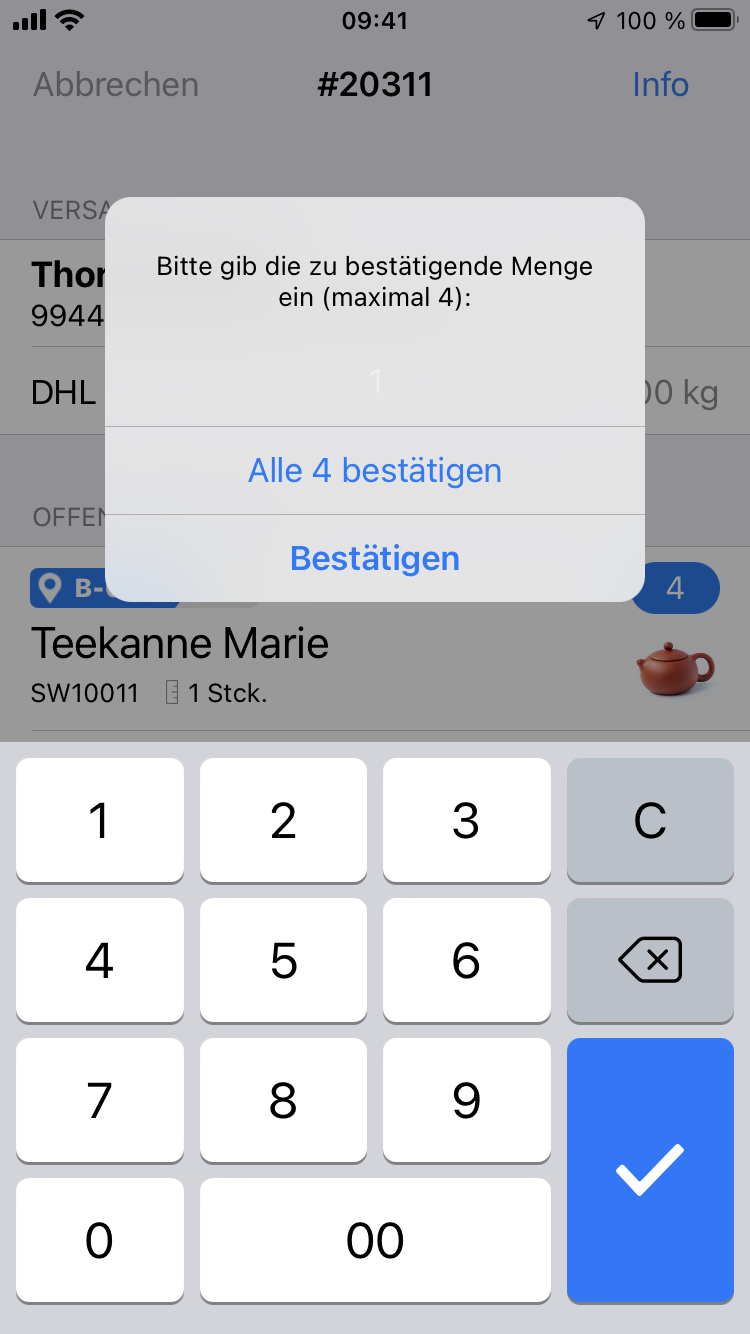This screenshot has width=750, height=1334.
Task: Enter double zero 00 on the keypad
Action: click(x=375, y=1240)
